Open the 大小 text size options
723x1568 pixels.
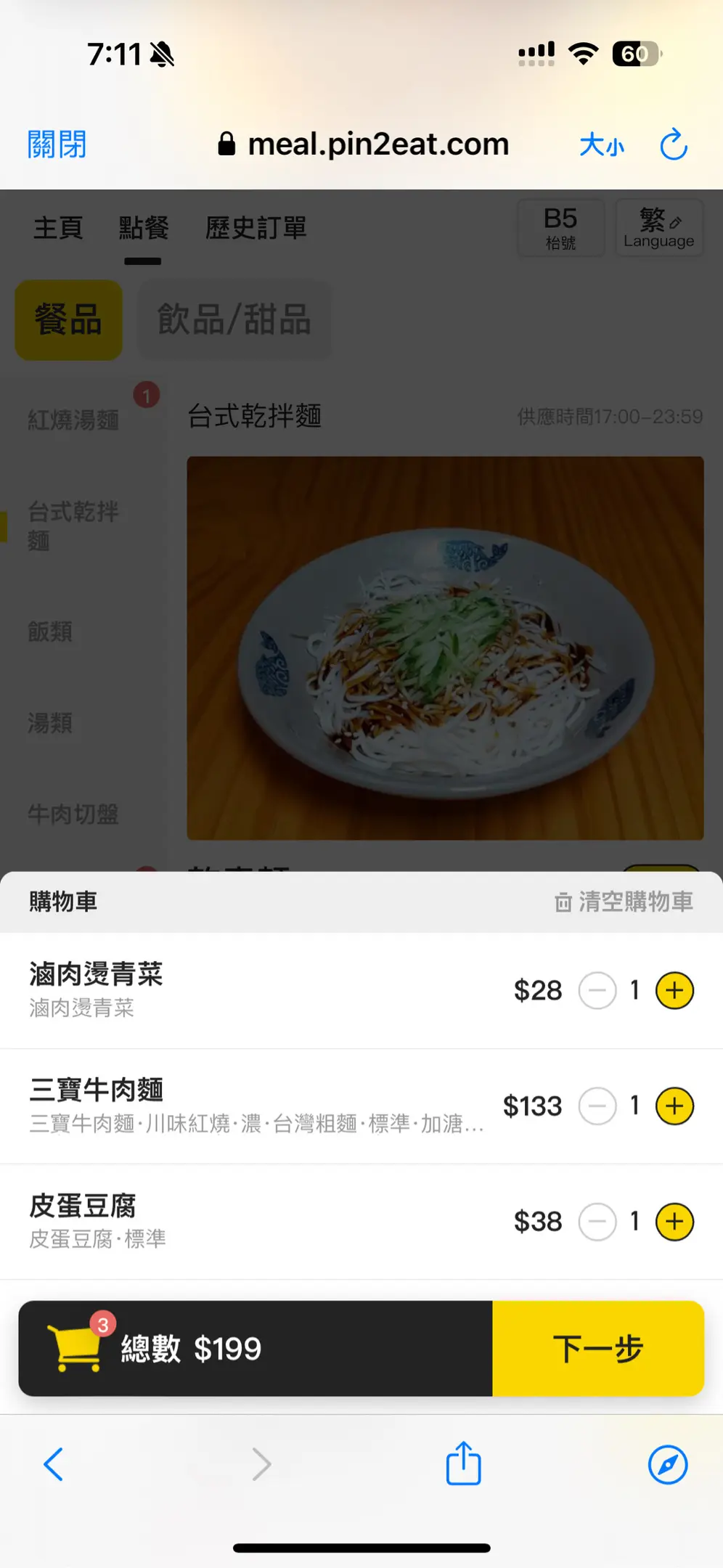pos(601,145)
